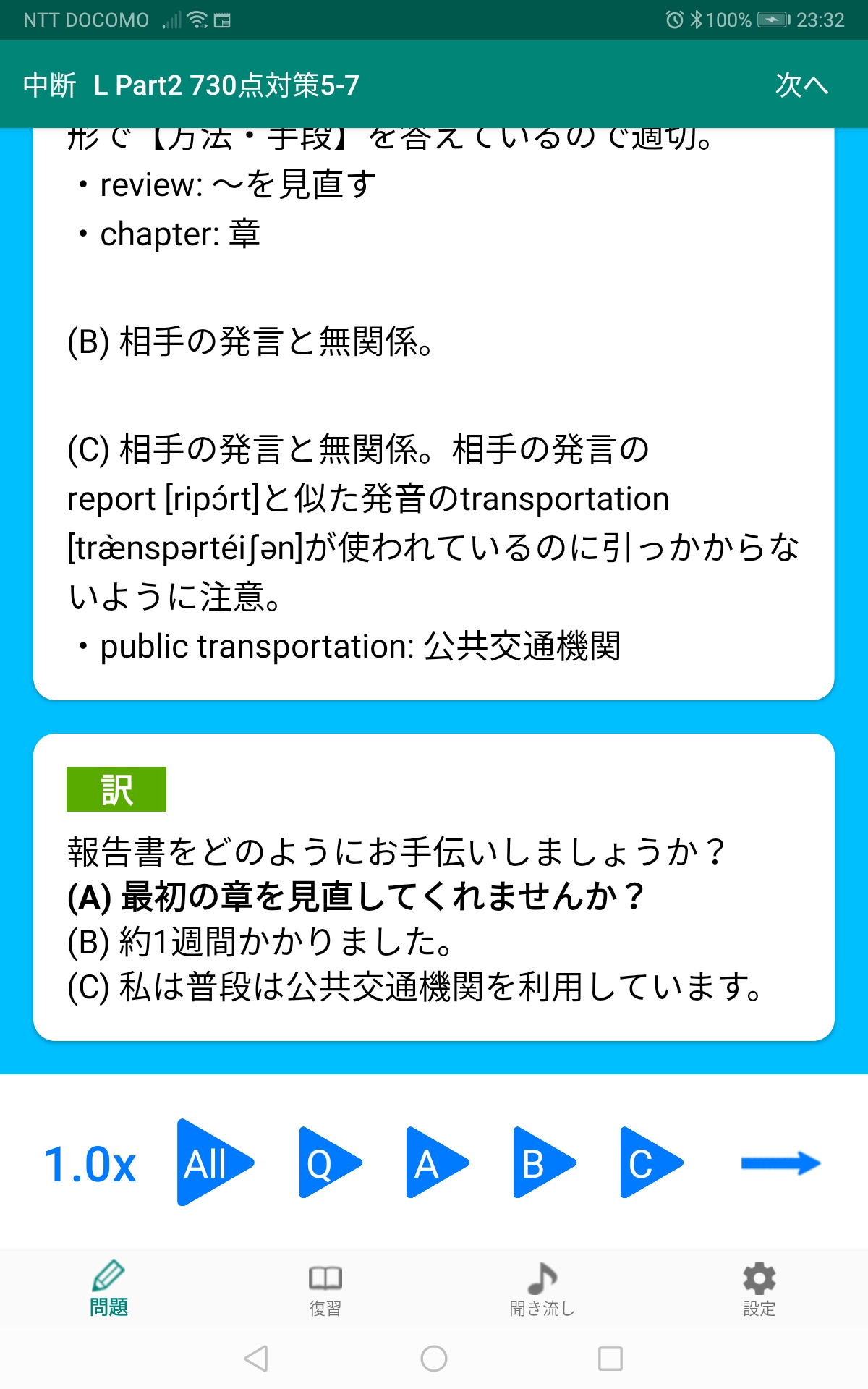Switch to the 聞き流し listening tab
This screenshot has width=868, height=1389.
coord(542,1288)
